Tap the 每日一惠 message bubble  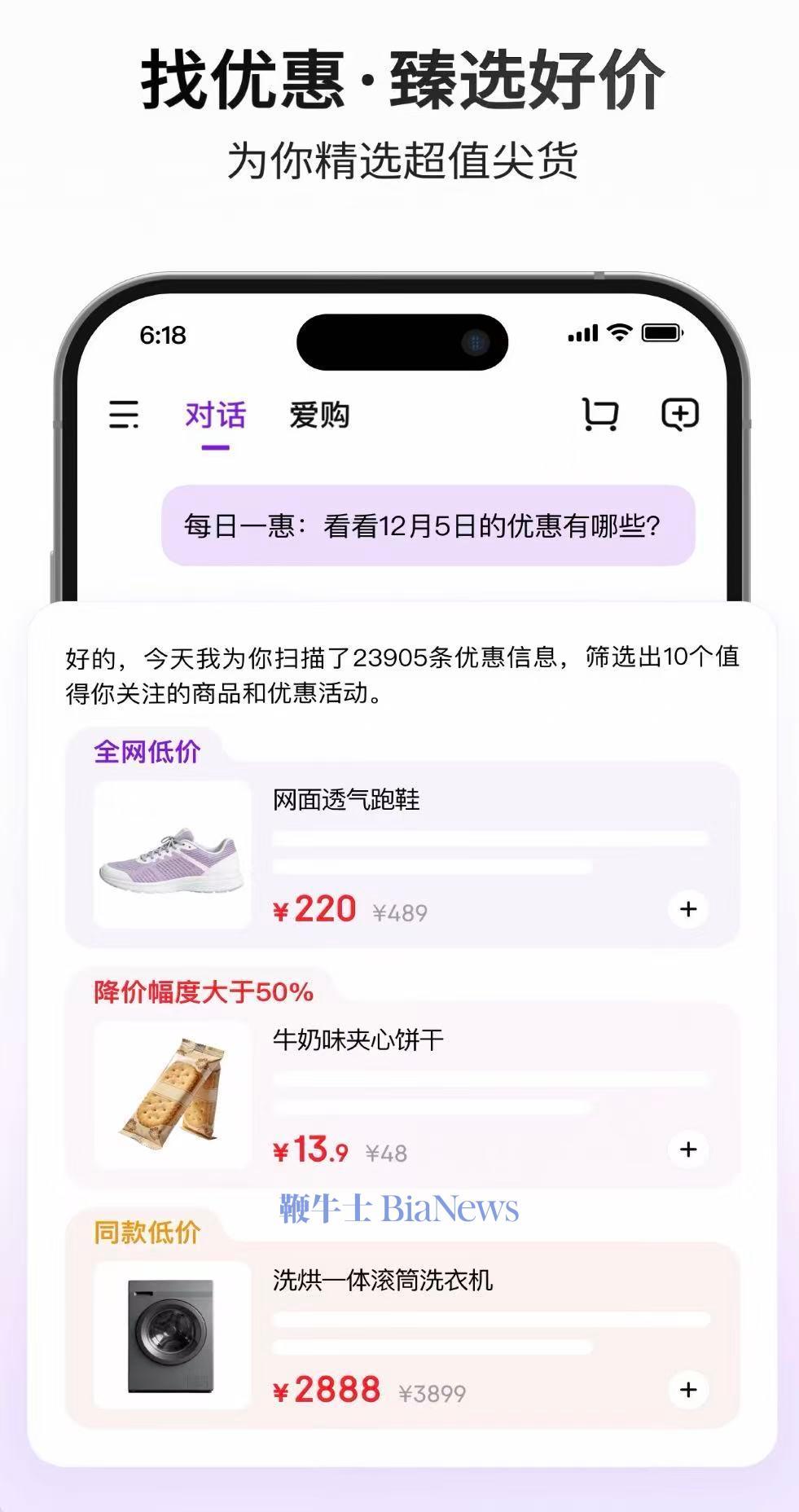(431, 526)
